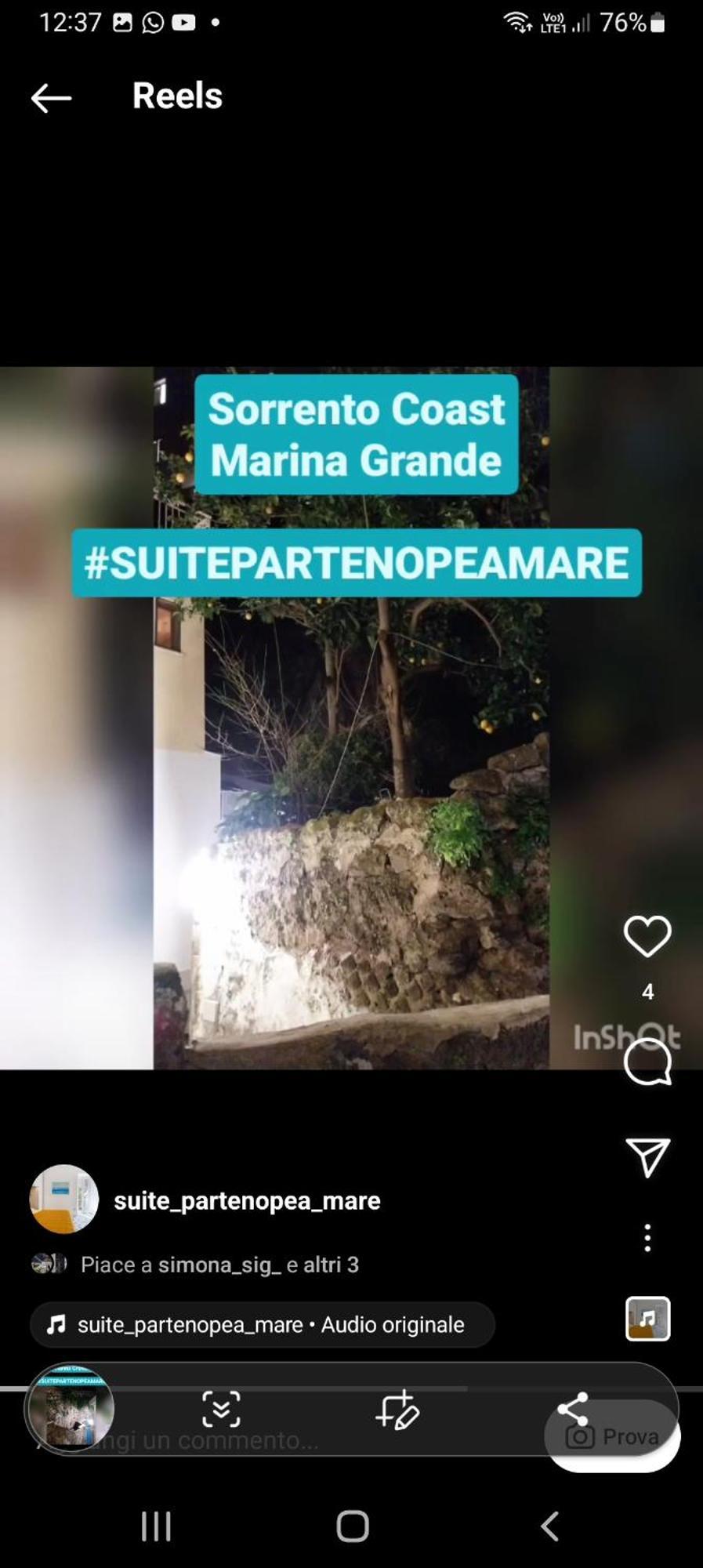
Task: Open the suite_partenopea_mare profile picture
Action: (64, 1200)
